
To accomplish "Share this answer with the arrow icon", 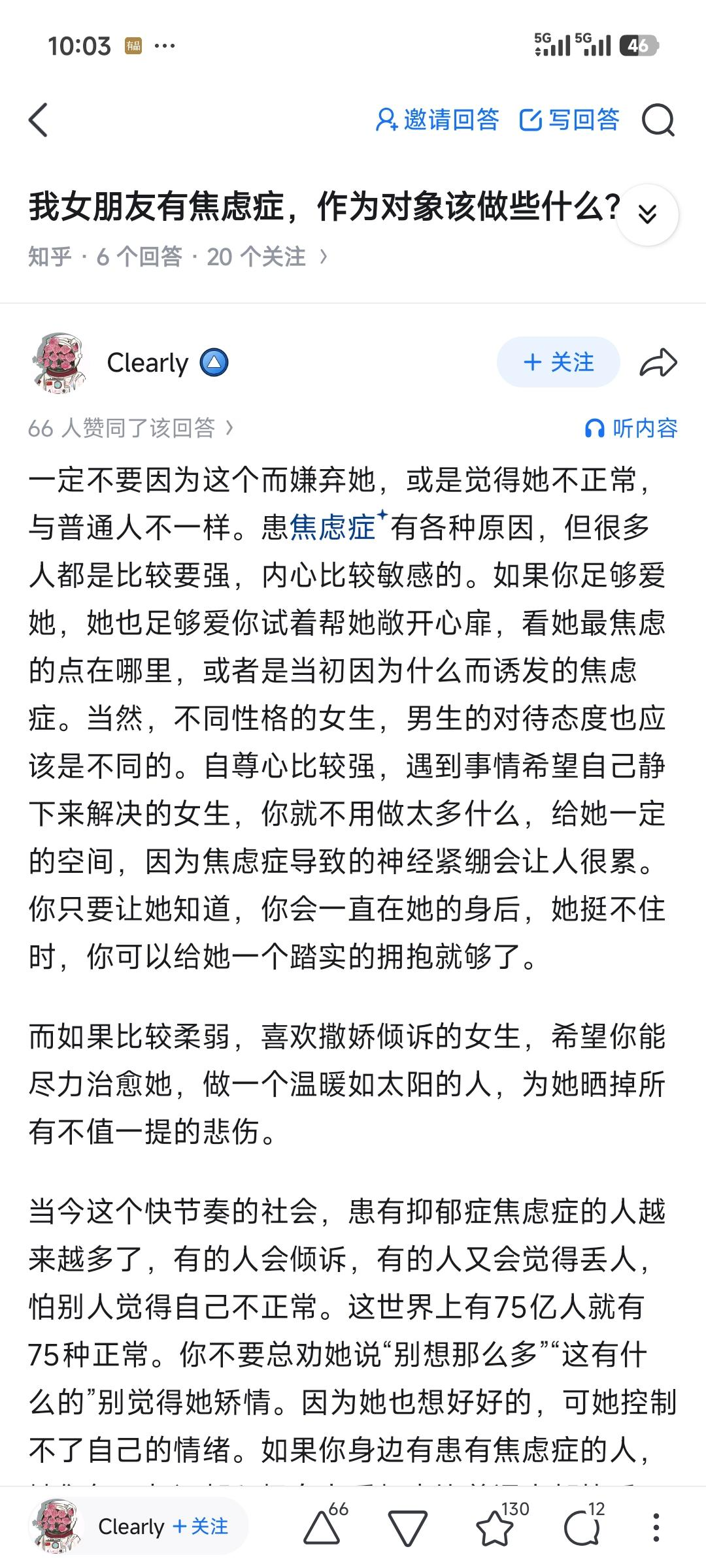I will pos(658,363).
